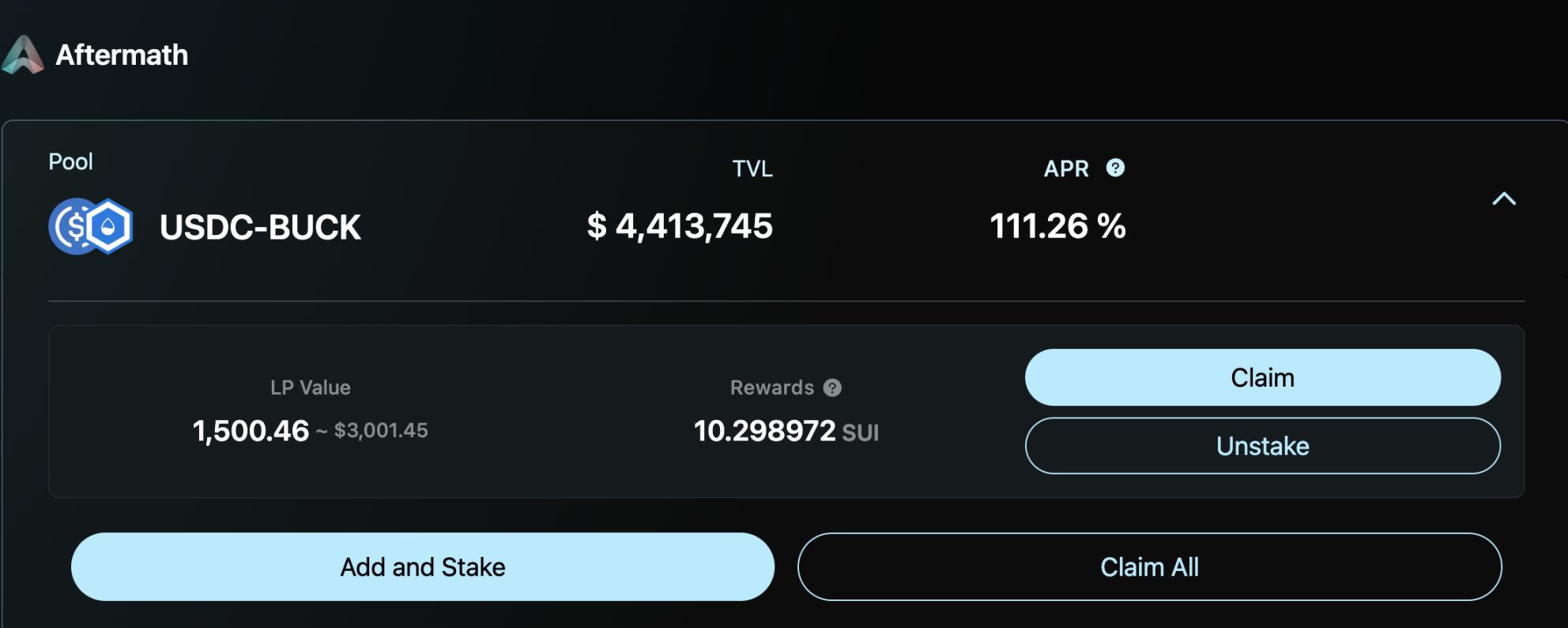Tap Add and Stake
1568x628 pixels.
click(x=422, y=566)
